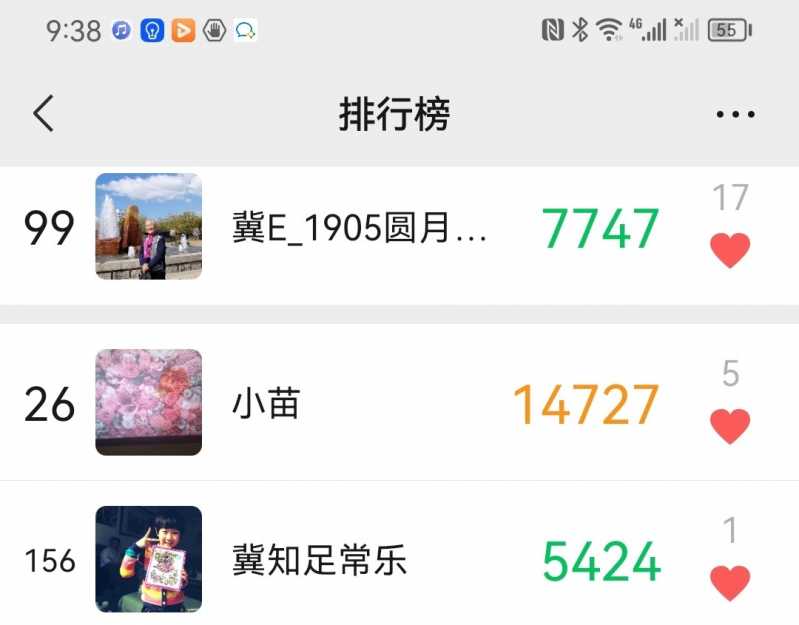Go back from the 排行榜 page
This screenshot has width=799, height=625.
(43, 114)
